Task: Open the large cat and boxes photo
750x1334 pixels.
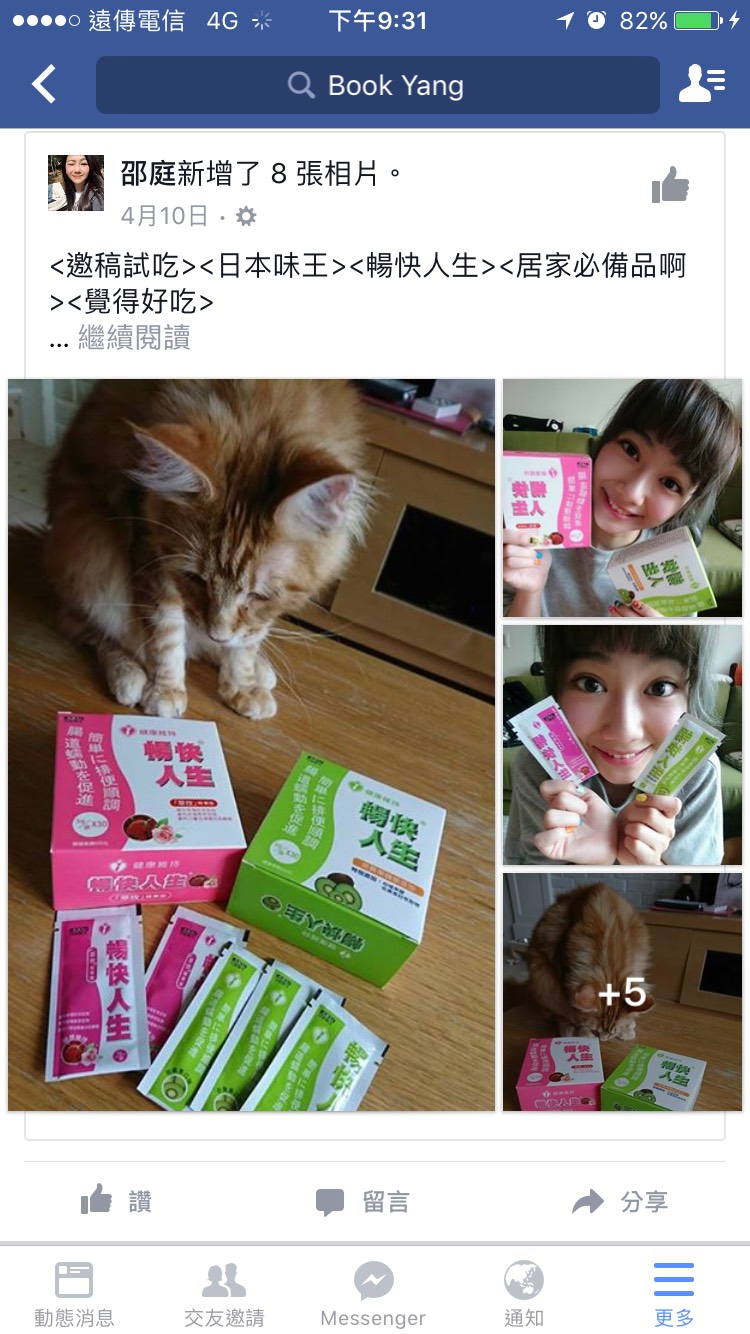Action: click(x=251, y=745)
